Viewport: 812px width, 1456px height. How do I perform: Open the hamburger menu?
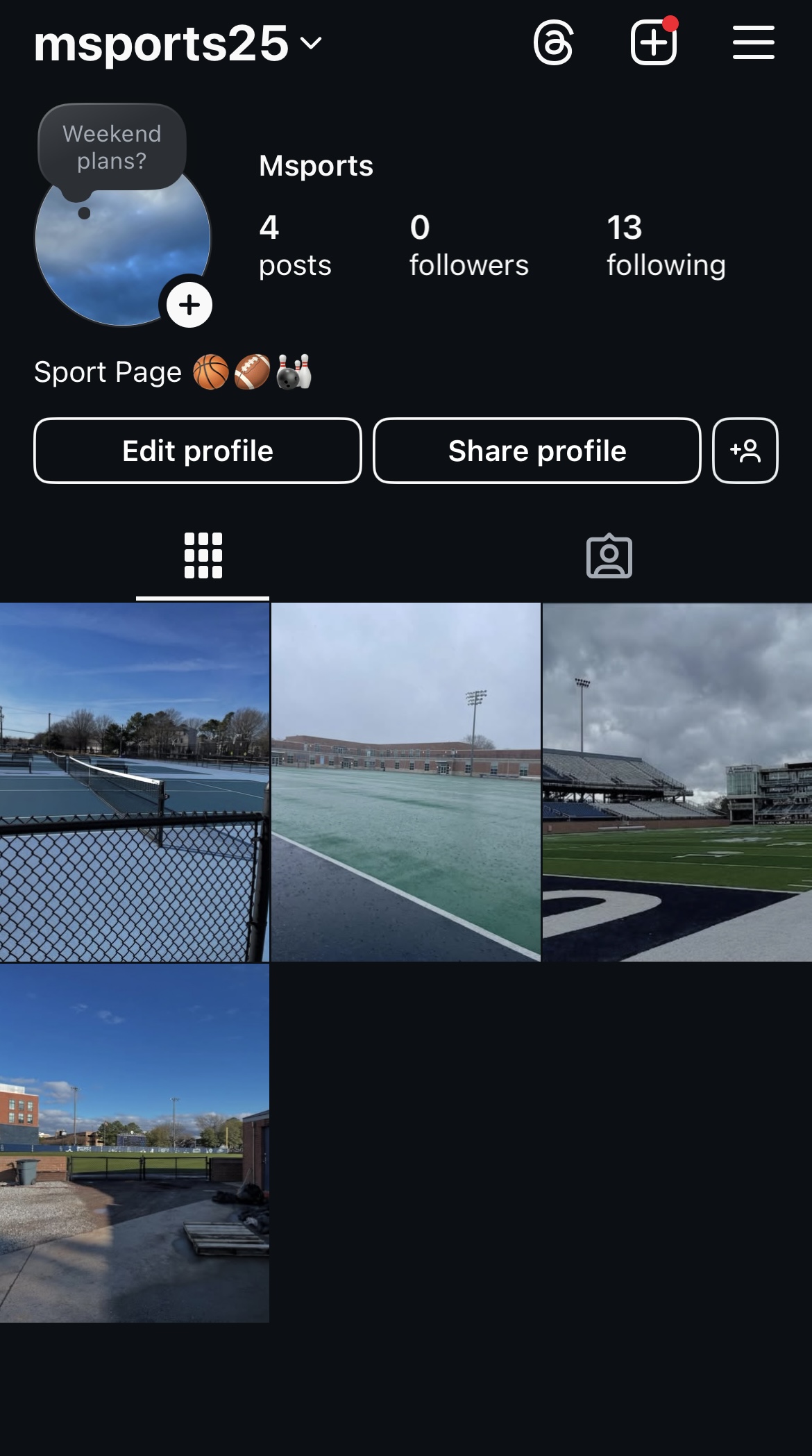tap(754, 43)
